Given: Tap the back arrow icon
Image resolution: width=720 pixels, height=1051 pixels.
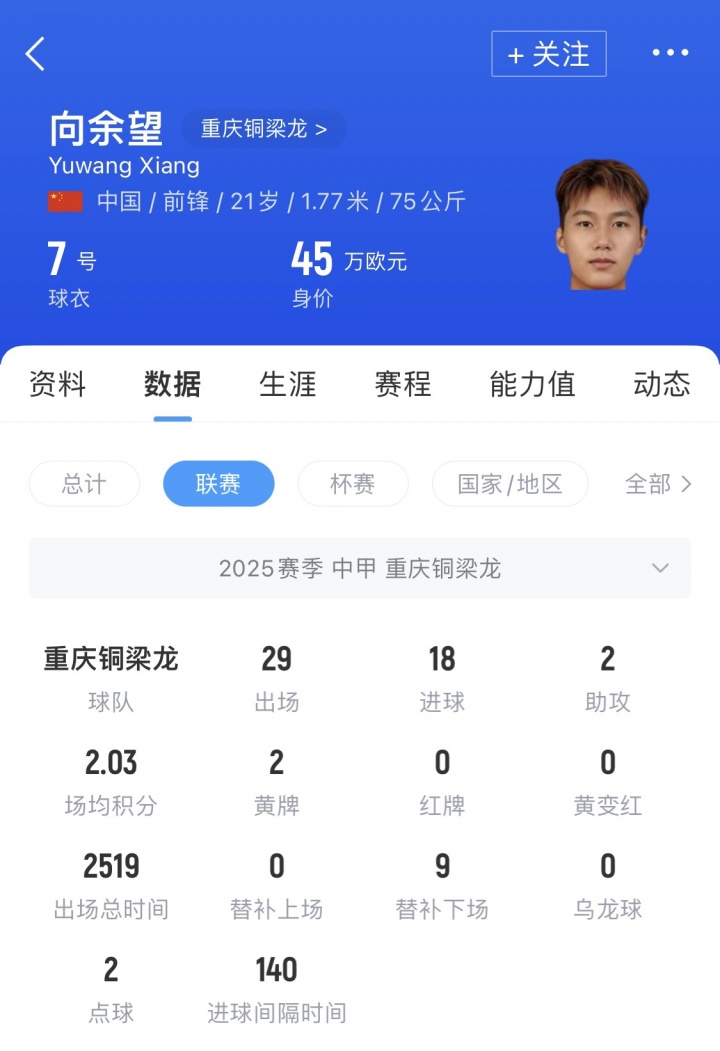Looking at the screenshot, I should click(36, 53).
